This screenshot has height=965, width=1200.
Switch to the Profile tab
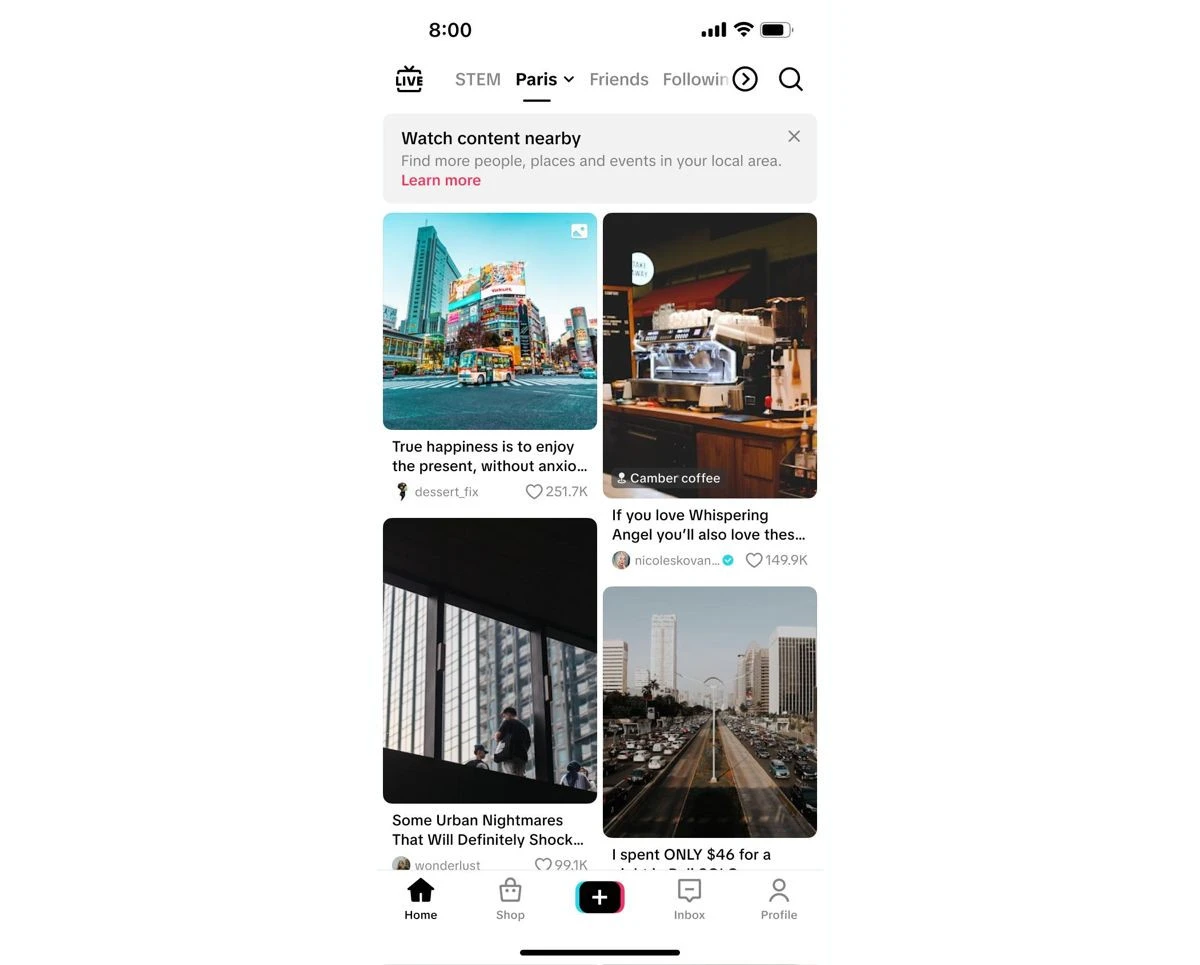[x=778, y=899]
